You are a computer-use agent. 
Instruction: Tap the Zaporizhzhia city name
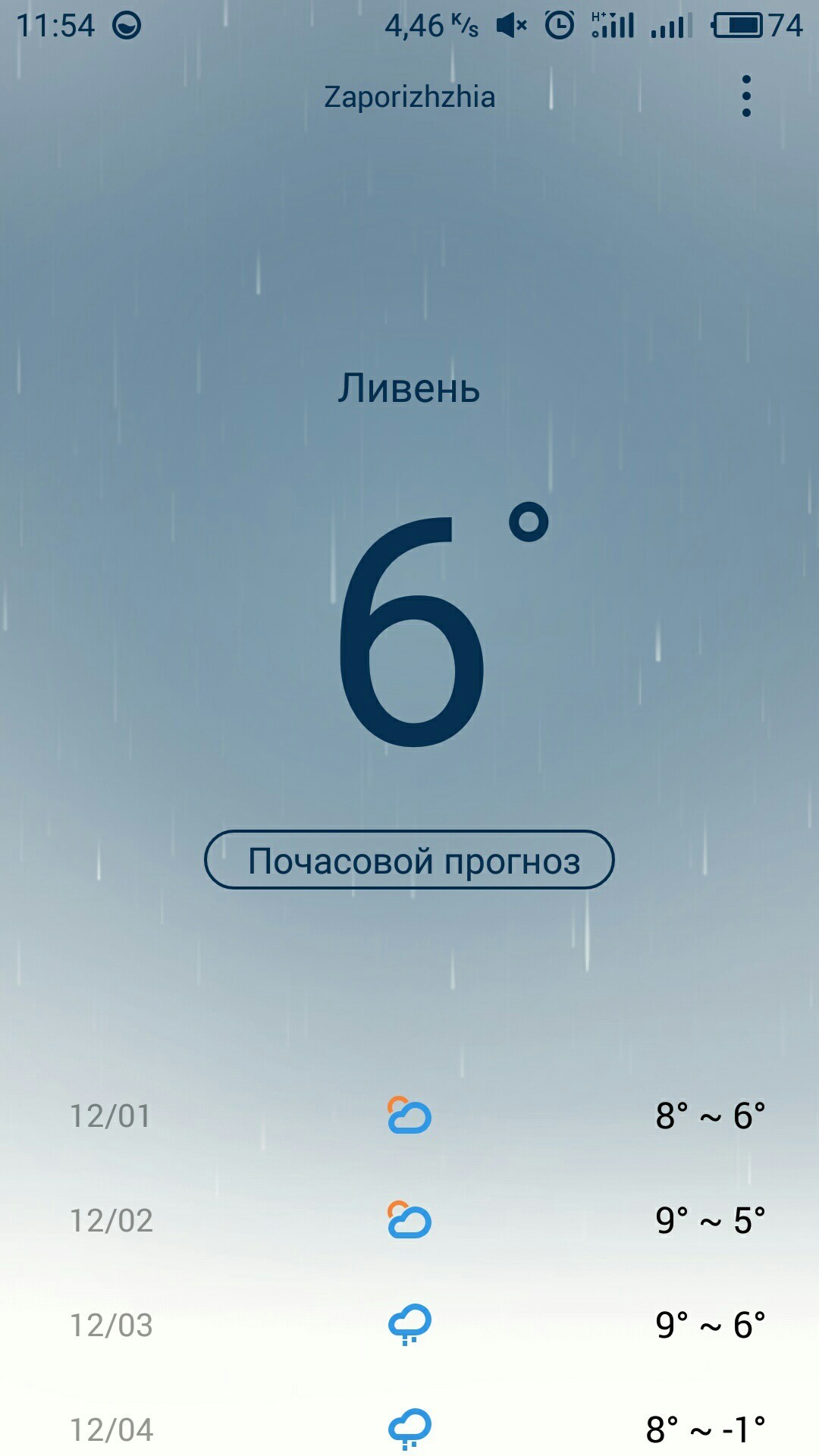coord(409,97)
